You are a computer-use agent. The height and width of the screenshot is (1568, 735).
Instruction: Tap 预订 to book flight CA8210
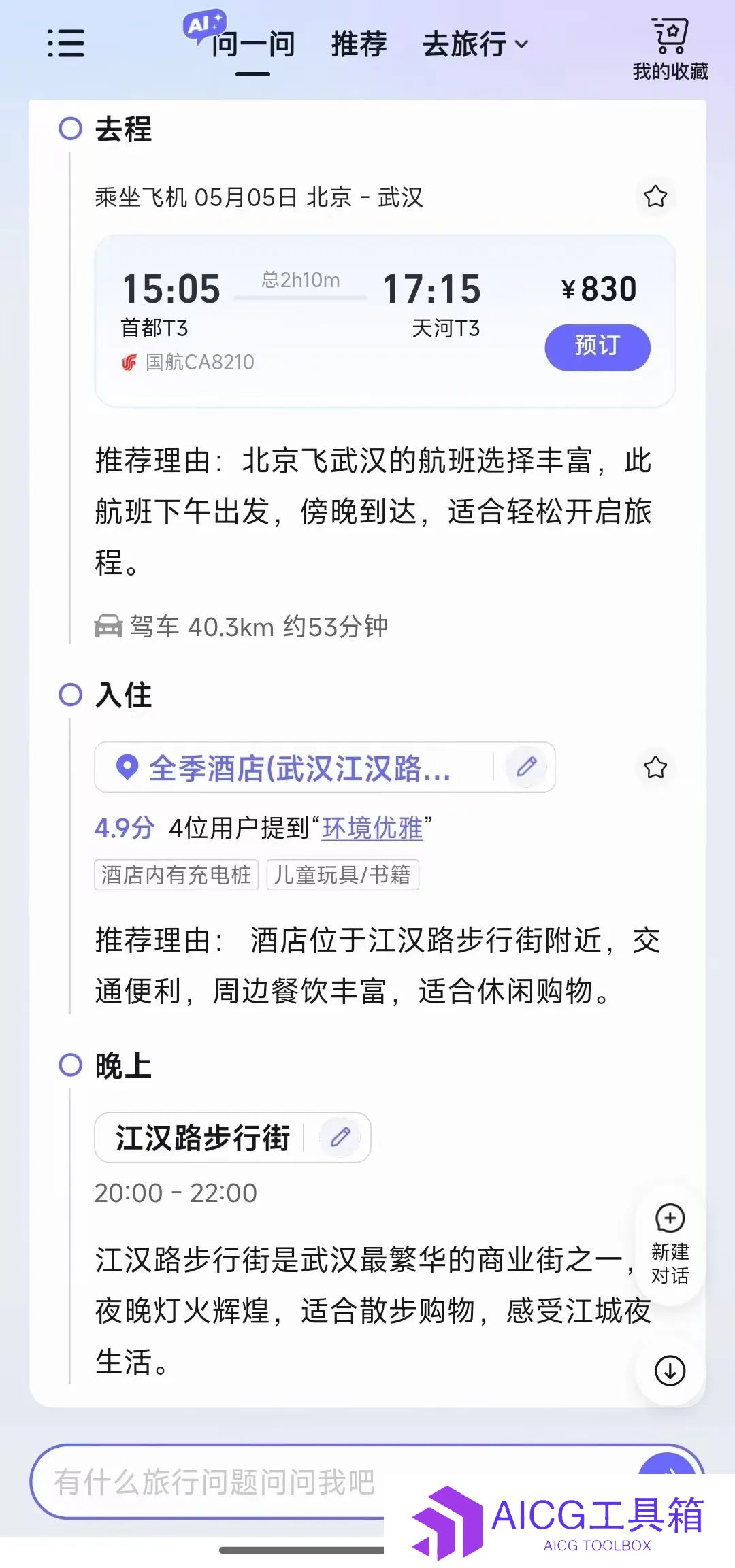[x=597, y=347]
